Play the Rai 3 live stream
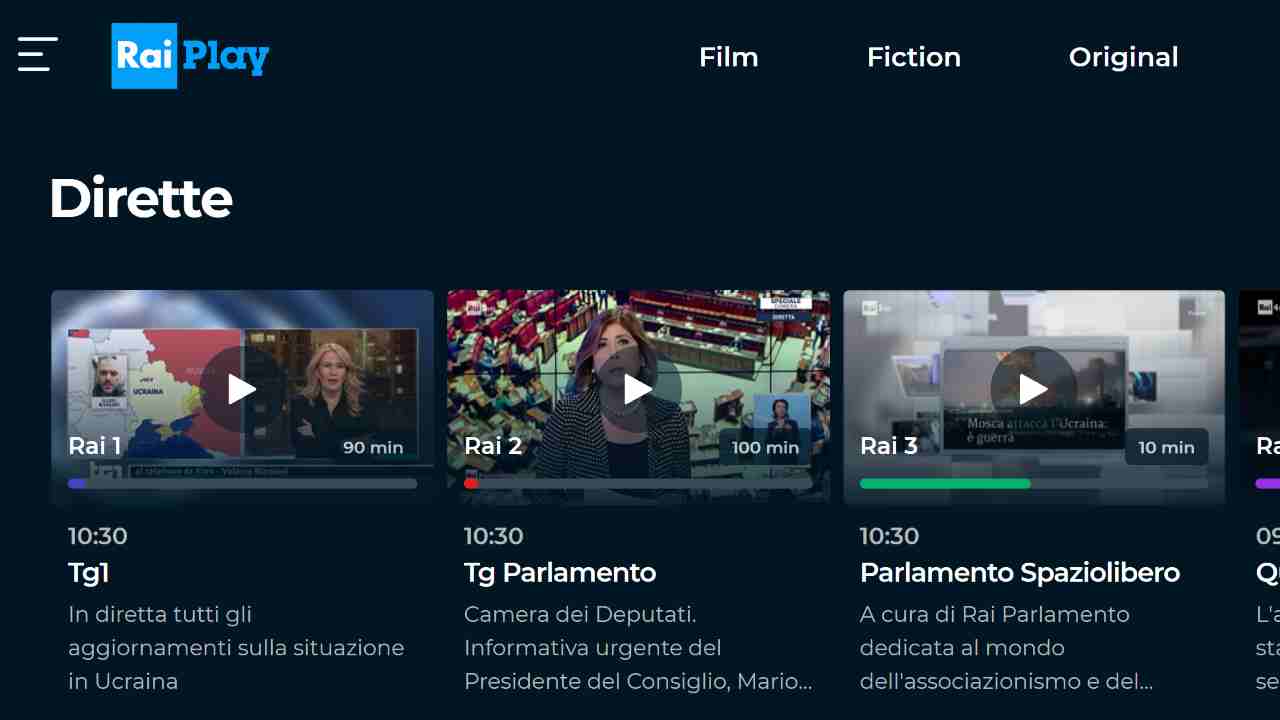 coord(1033,389)
